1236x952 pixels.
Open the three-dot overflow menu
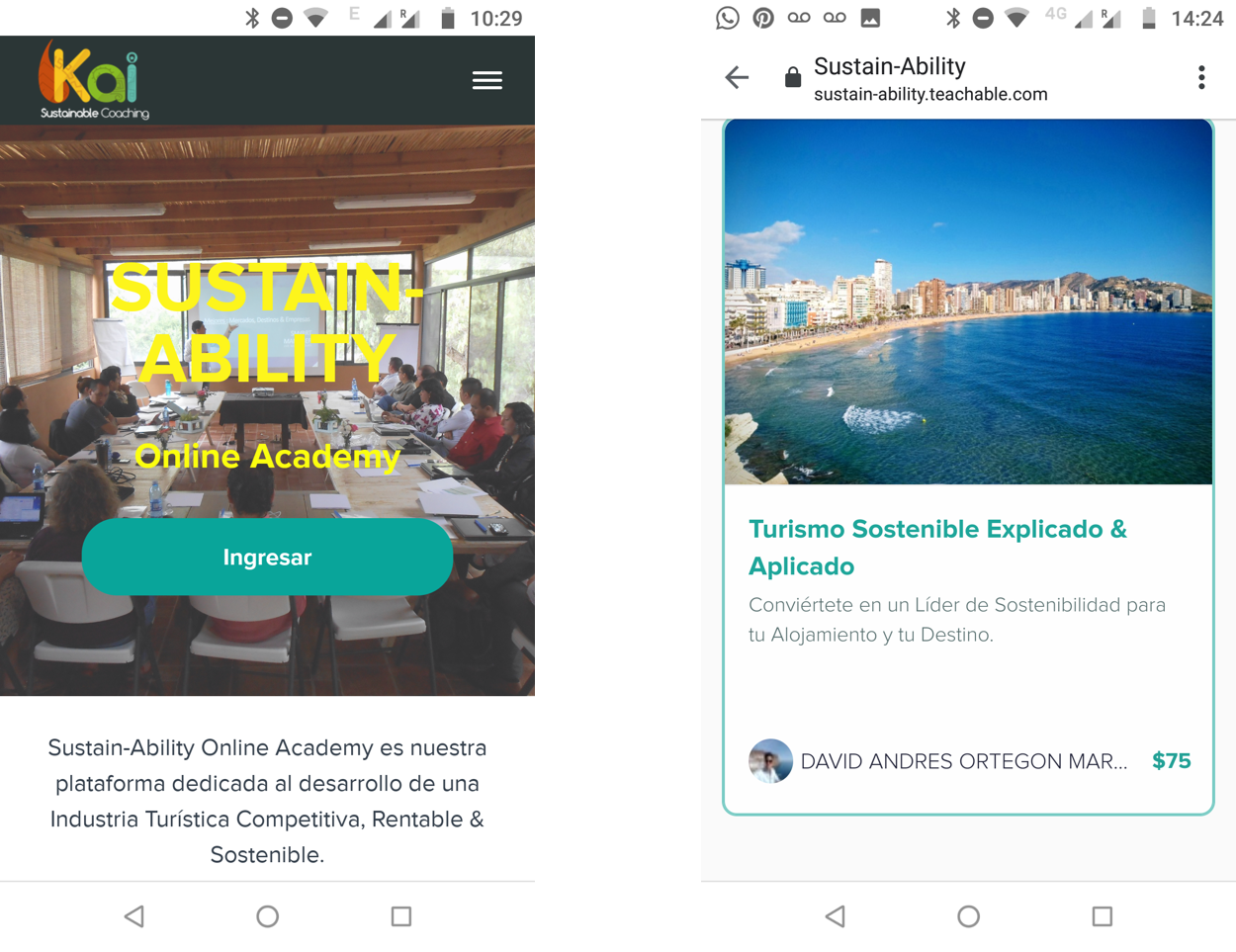1201,78
